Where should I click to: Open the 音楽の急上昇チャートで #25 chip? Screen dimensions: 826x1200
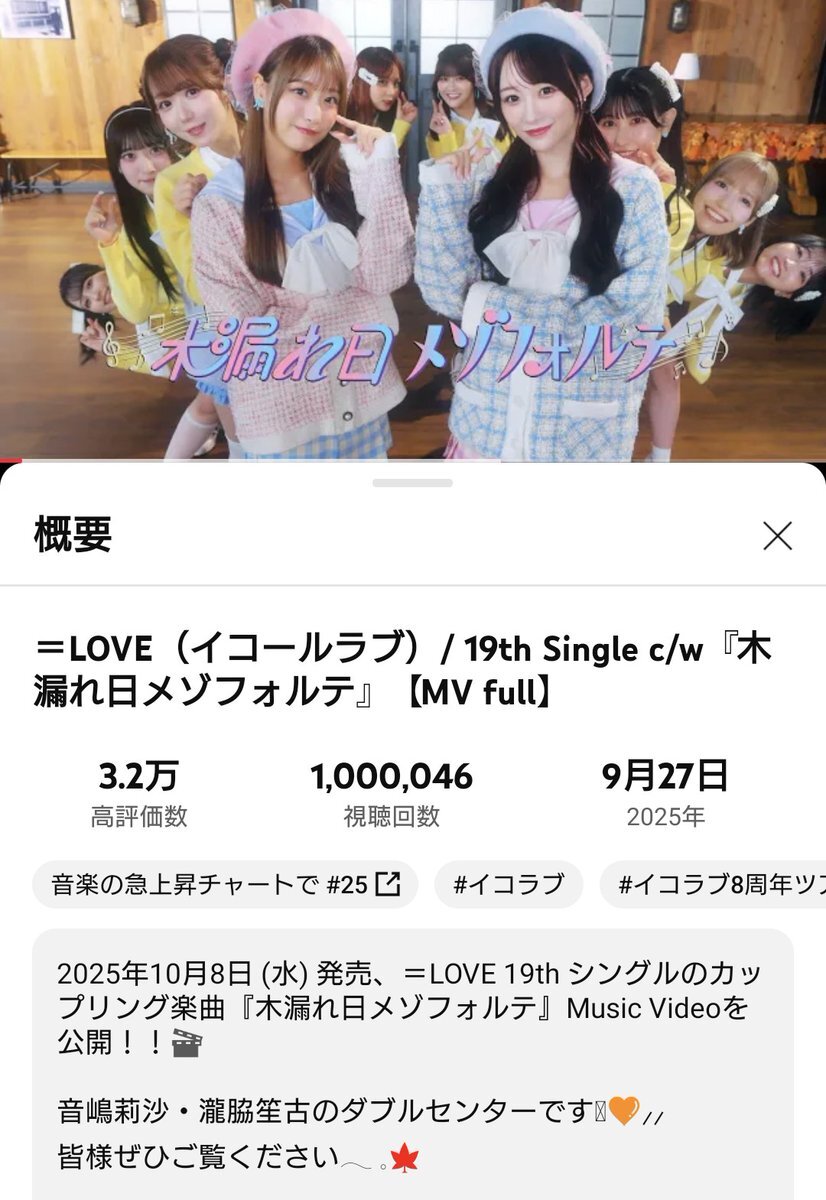225,884
